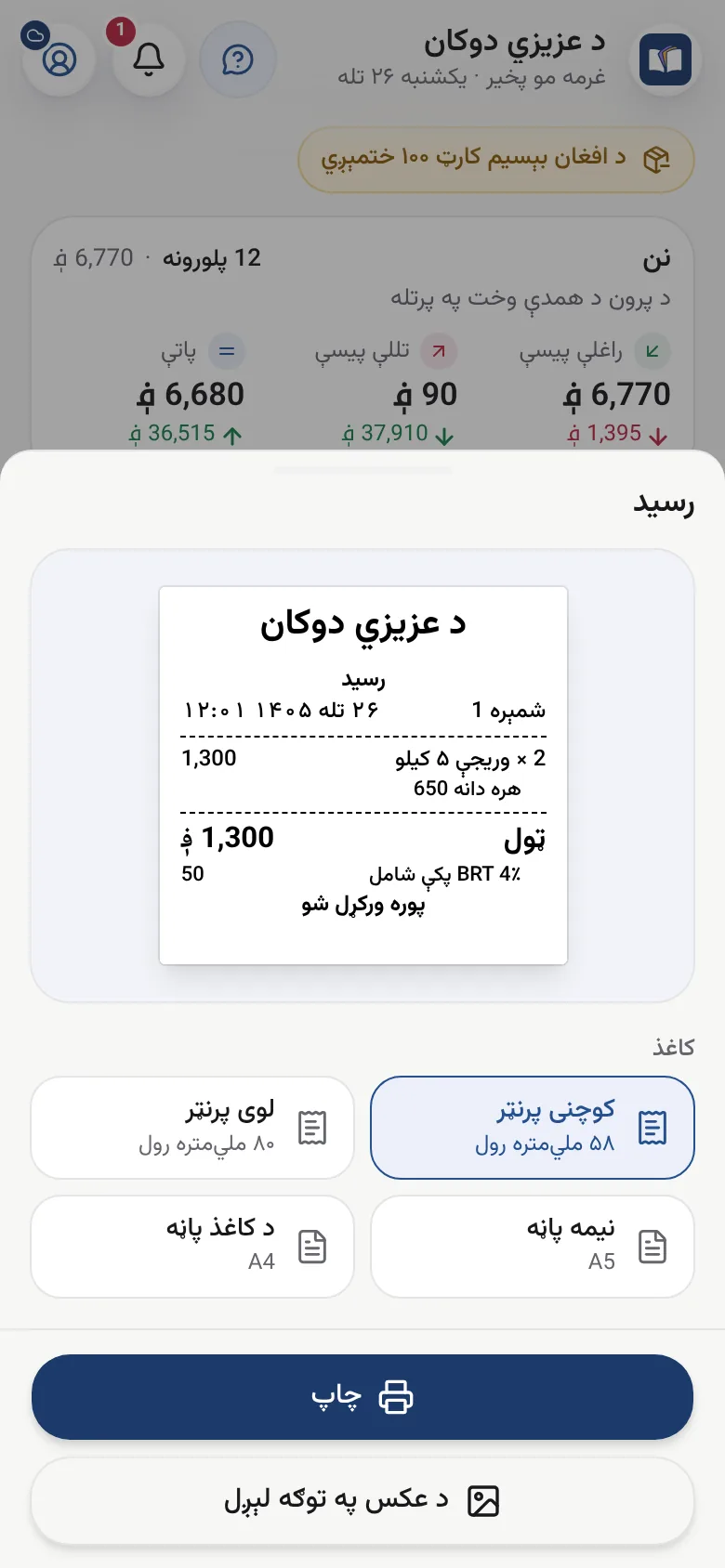This screenshot has width=725, height=1568.
Task: Choose لوی پرنټر 80 mm roll paper
Action: 192,1128
